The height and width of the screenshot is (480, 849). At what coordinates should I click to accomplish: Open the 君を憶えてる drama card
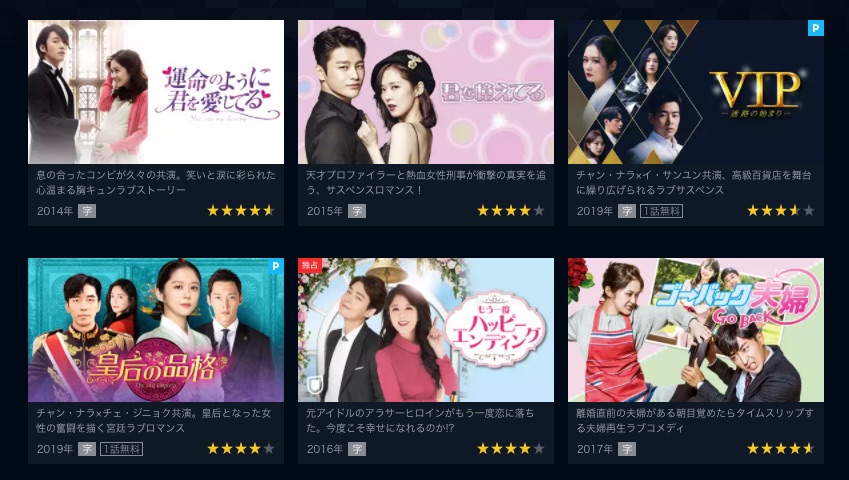[x=425, y=92]
